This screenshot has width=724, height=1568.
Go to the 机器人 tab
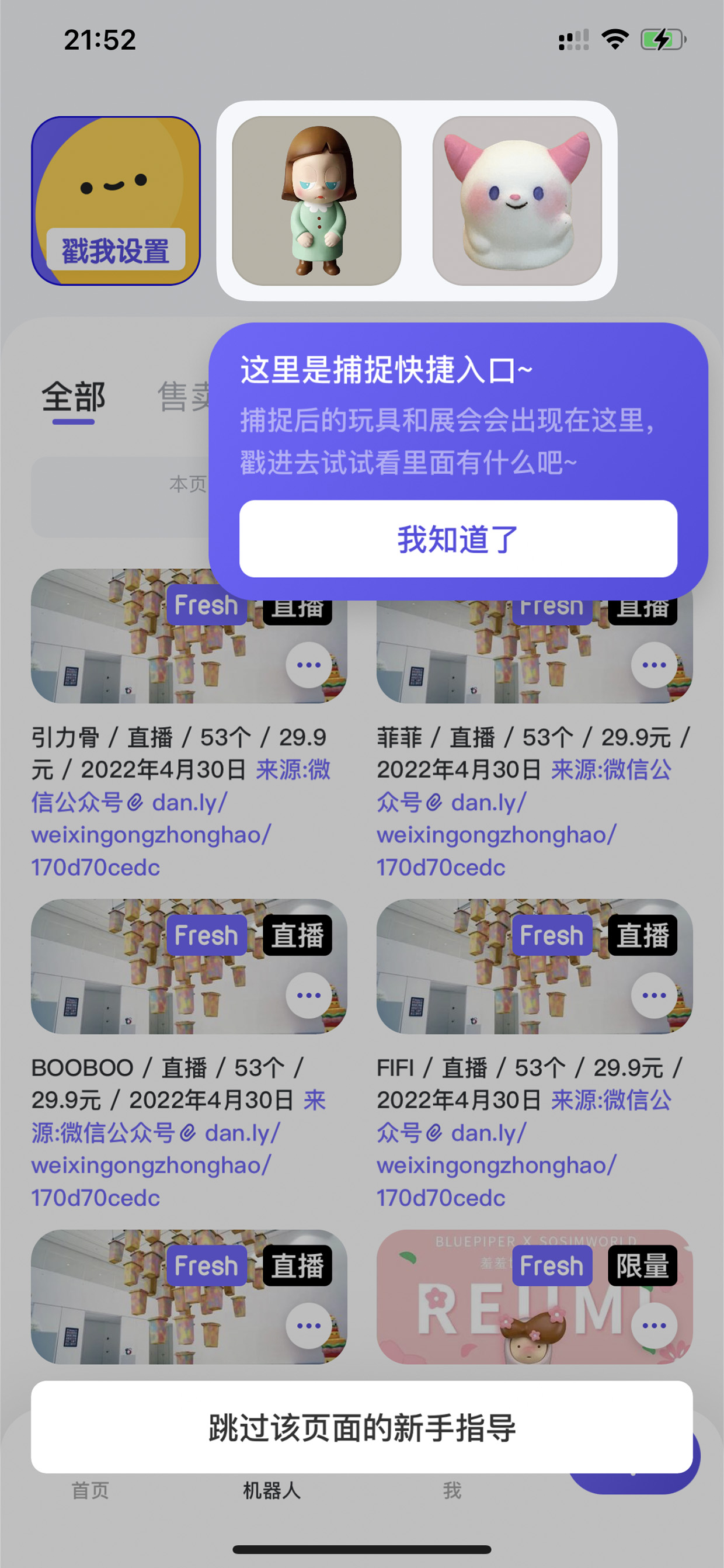coord(271,1490)
